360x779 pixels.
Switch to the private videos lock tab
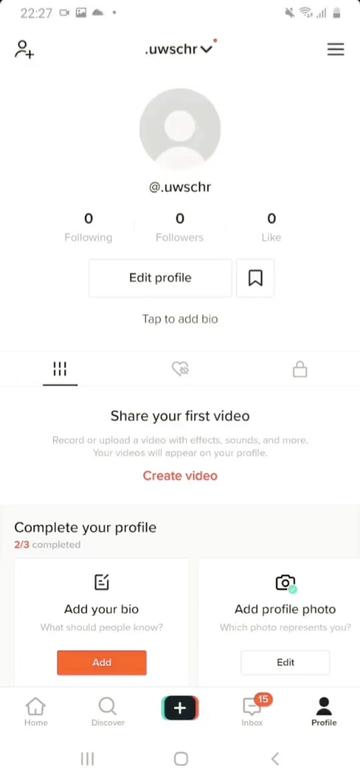300,369
